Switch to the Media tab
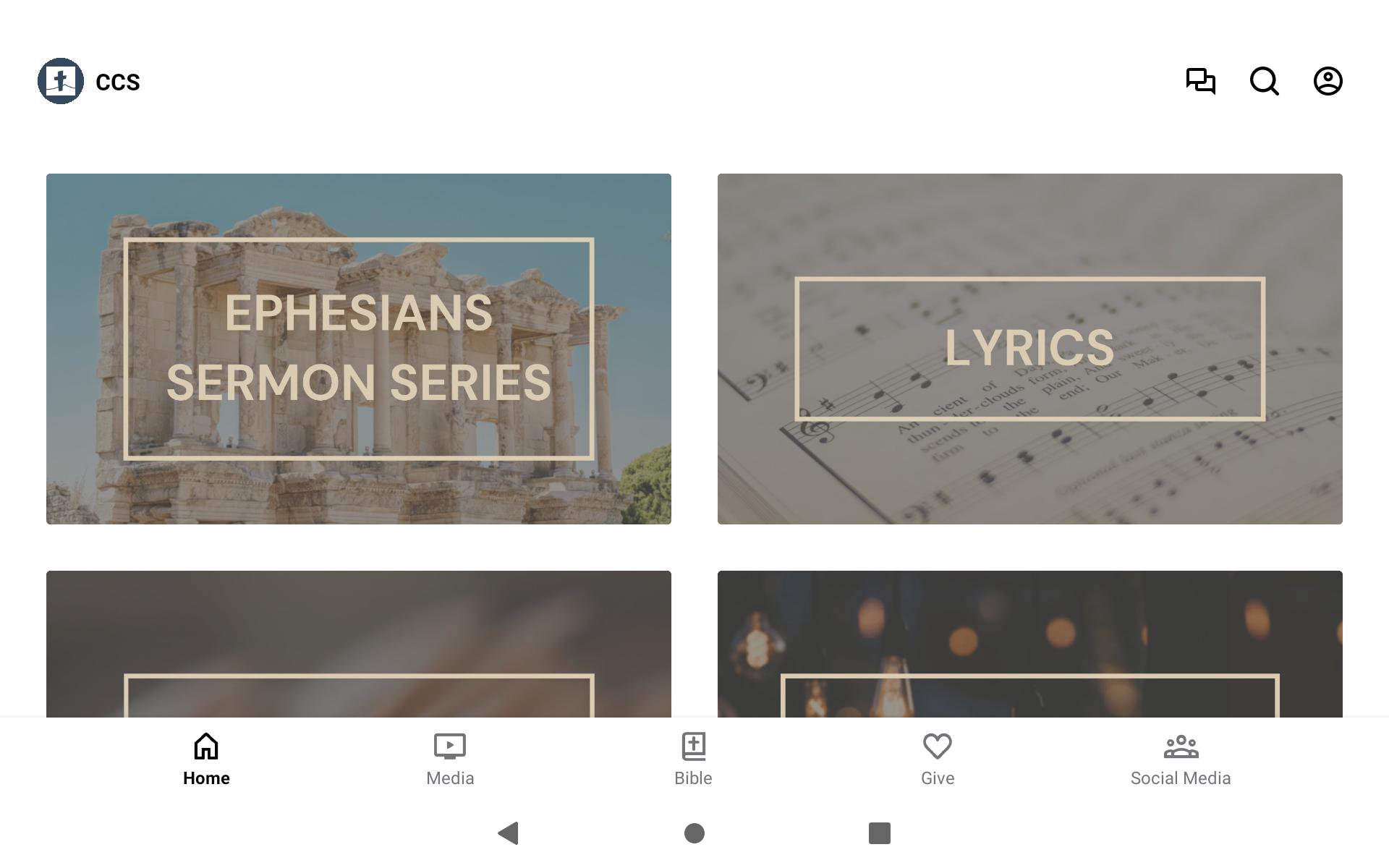The width and height of the screenshot is (1389, 868). tap(450, 759)
